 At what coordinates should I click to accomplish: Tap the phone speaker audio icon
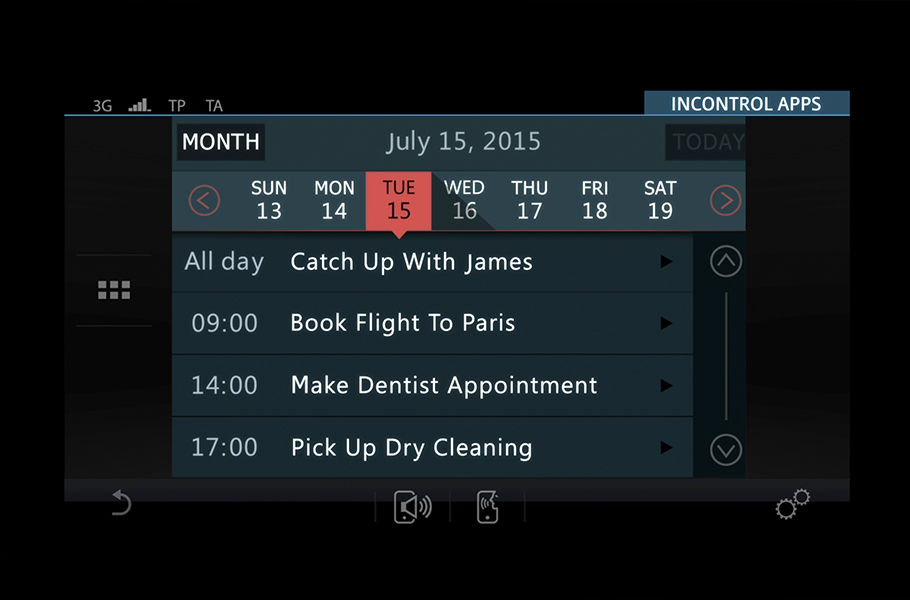tap(411, 507)
